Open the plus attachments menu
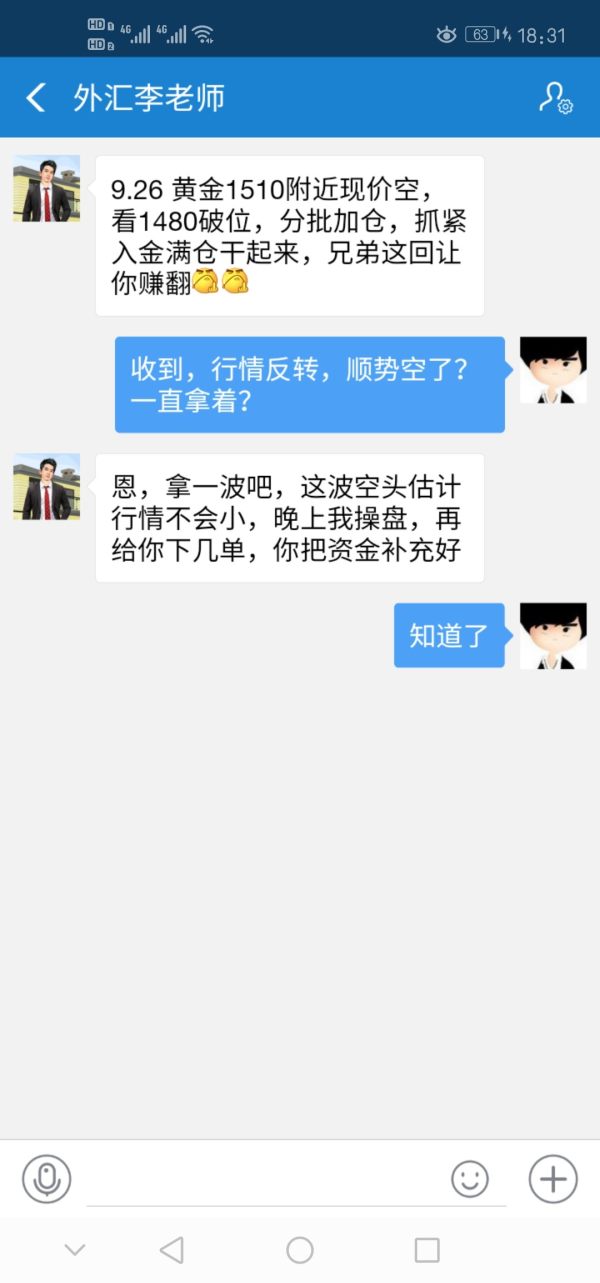Image resolution: width=600 pixels, height=1283 pixels. coord(553,1179)
